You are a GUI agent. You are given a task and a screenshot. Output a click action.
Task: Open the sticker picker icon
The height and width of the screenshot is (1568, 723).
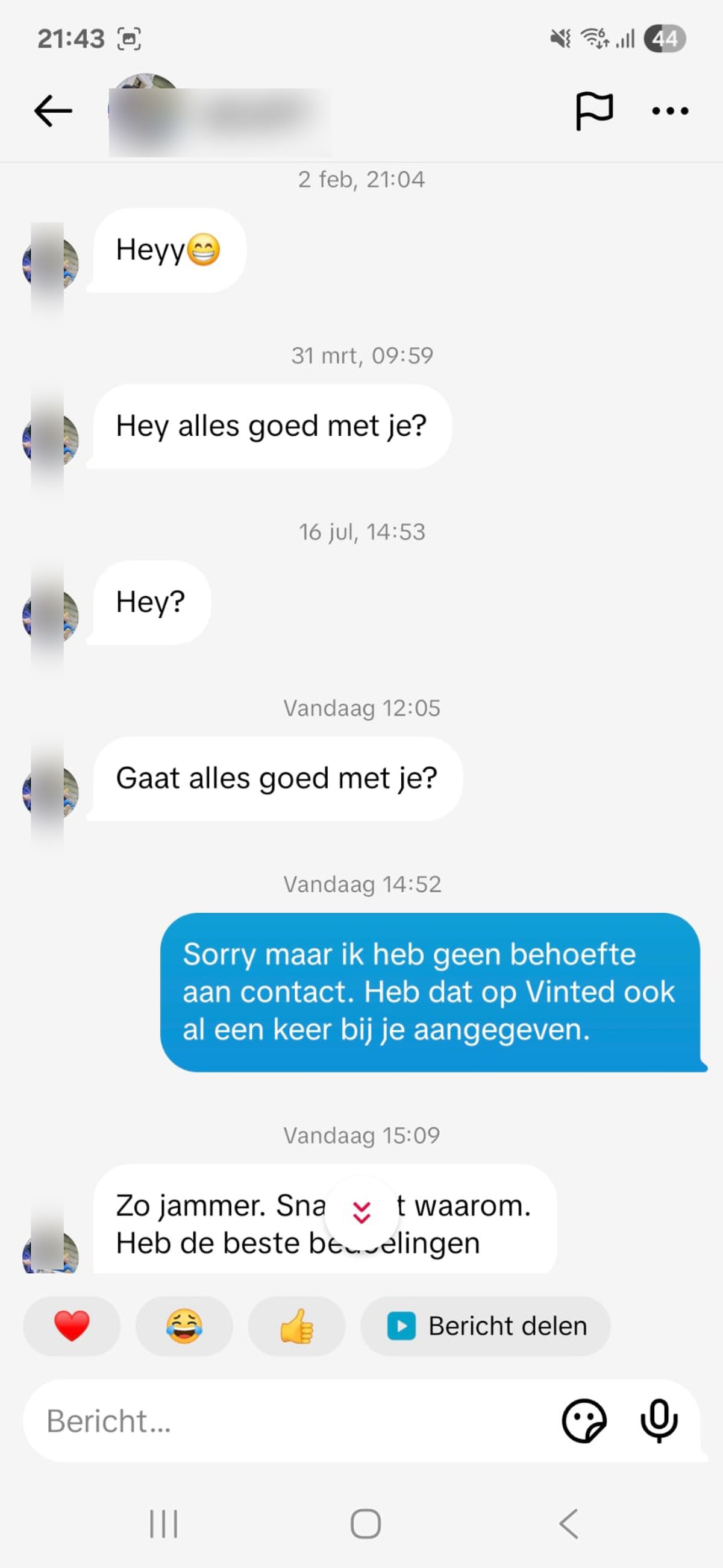pos(584,1421)
